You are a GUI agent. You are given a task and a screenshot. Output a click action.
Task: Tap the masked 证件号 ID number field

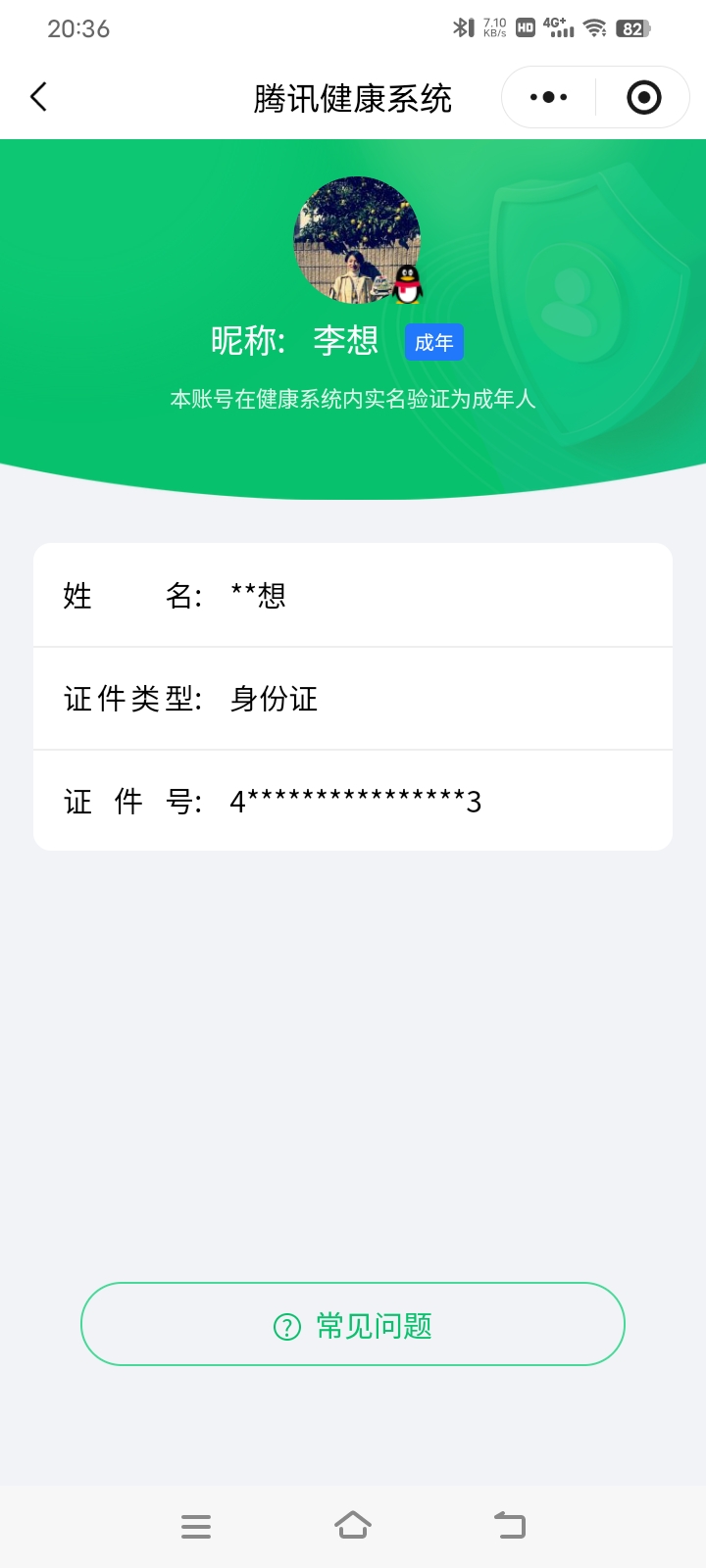[x=353, y=801]
